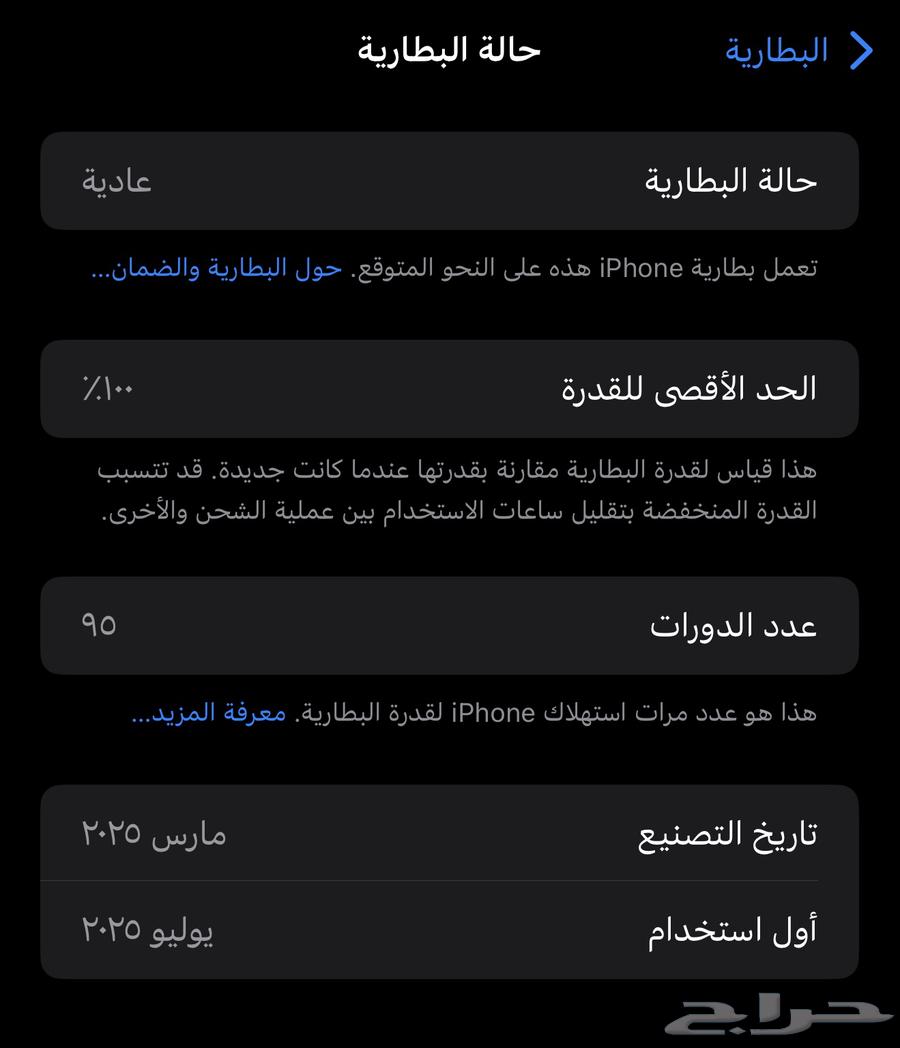Select the حالة البطارية row
Screen dimensions: 900x1048
[x=450, y=180]
